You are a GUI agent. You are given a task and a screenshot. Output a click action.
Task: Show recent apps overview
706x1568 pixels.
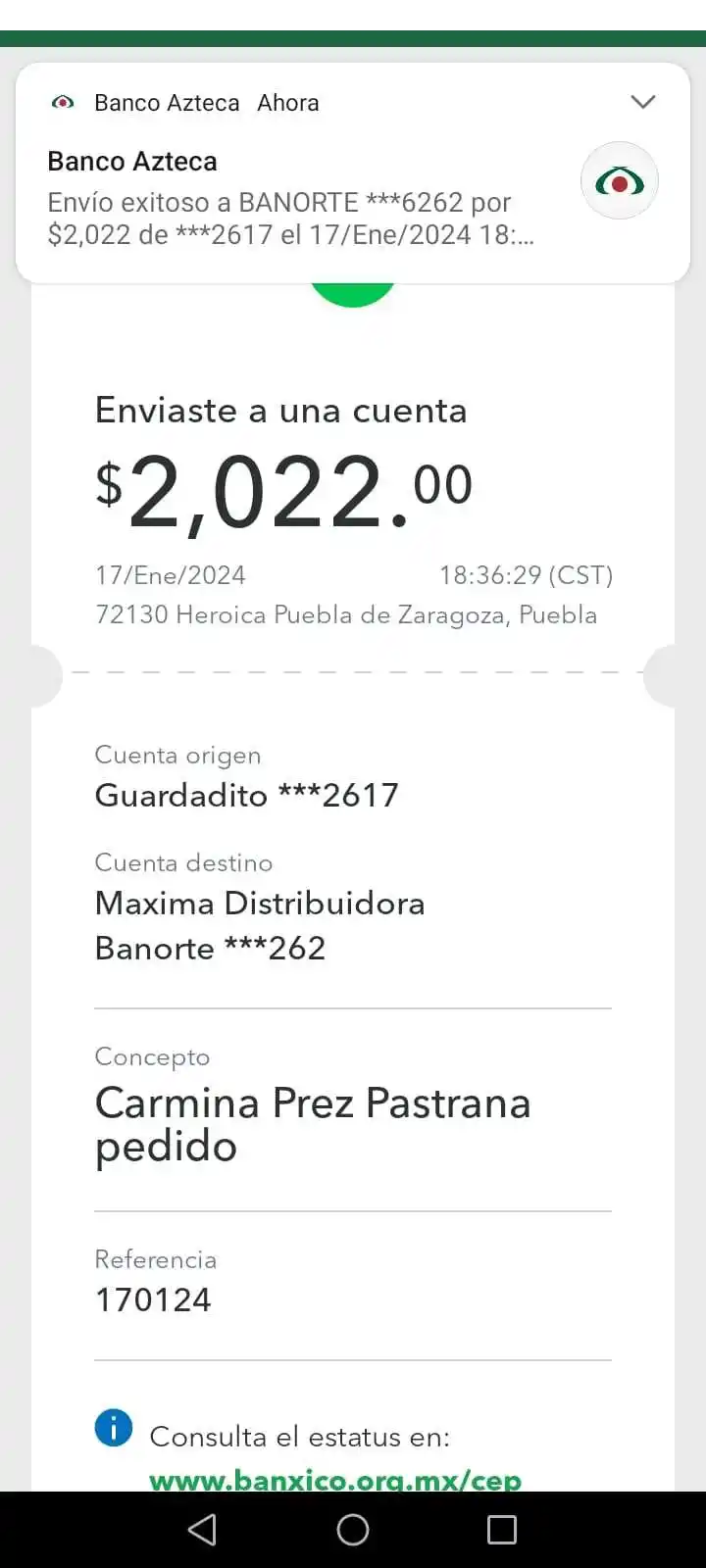pos(502,1530)
